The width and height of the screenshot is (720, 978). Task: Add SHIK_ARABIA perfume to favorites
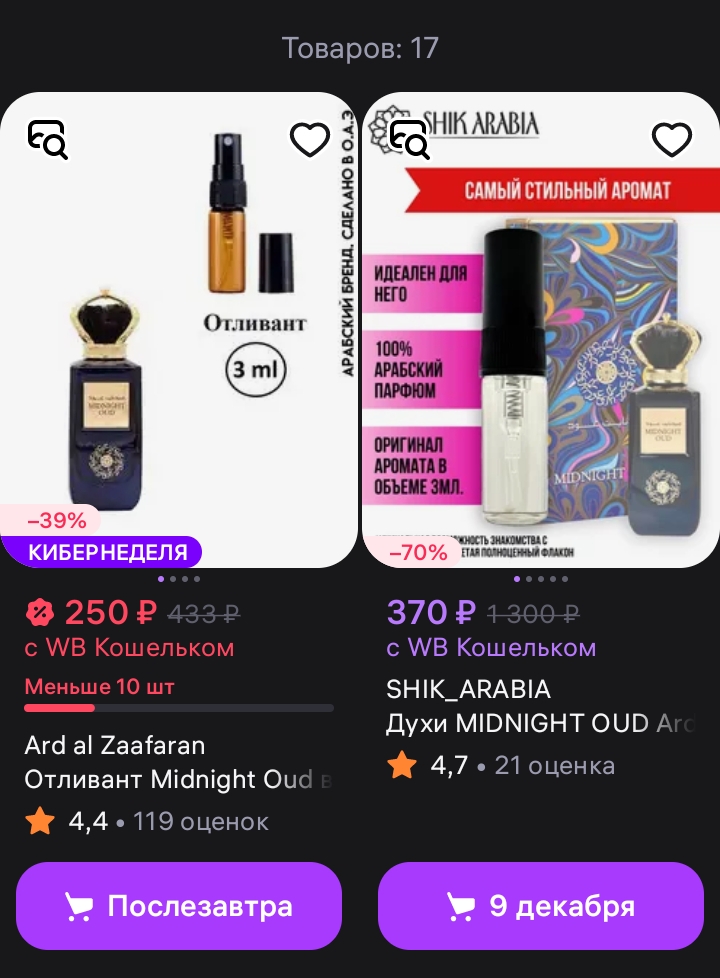pos(671,140)
